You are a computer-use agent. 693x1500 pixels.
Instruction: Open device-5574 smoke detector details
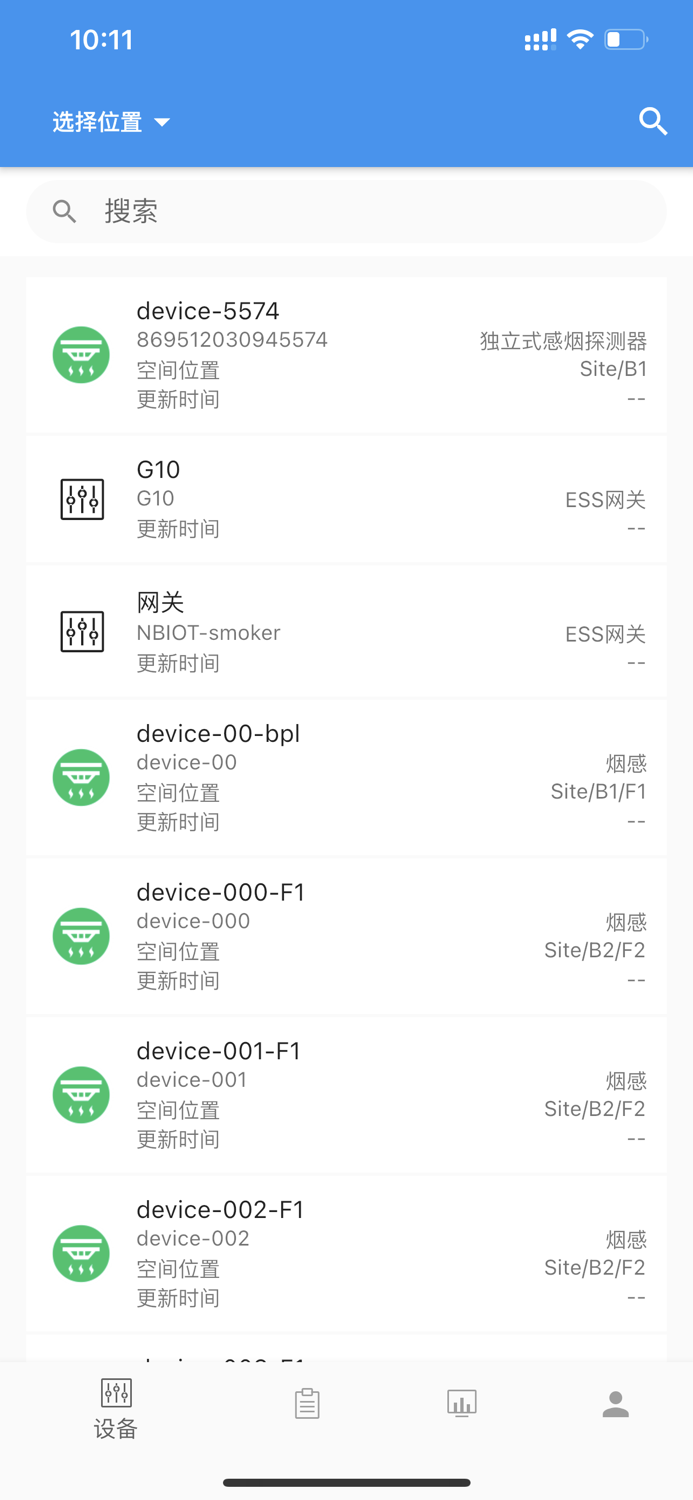(346, 355)
